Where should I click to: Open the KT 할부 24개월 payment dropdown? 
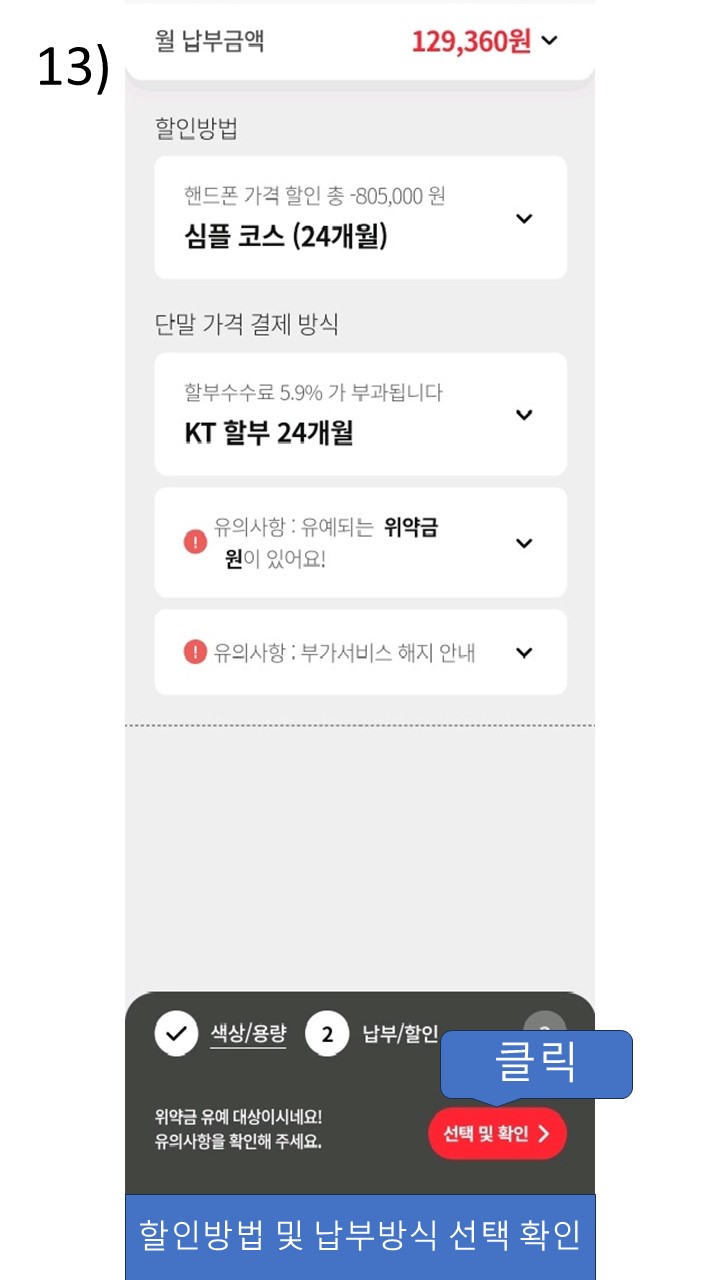523,415
